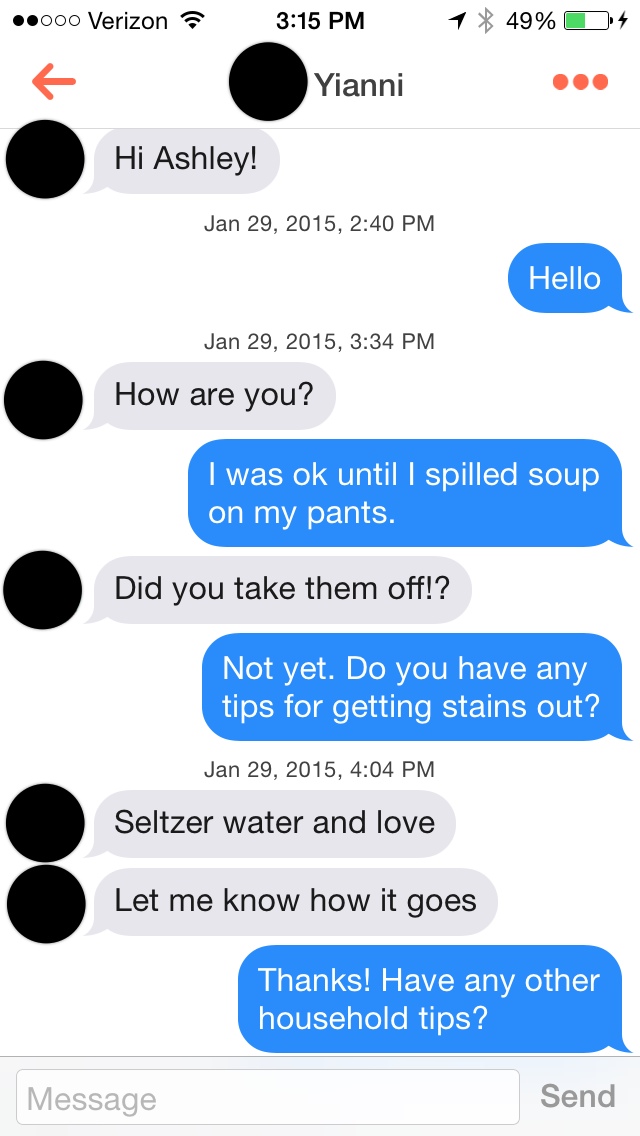Go back using the orange arrow
The image size is (640, 1136).
[54, 83]
